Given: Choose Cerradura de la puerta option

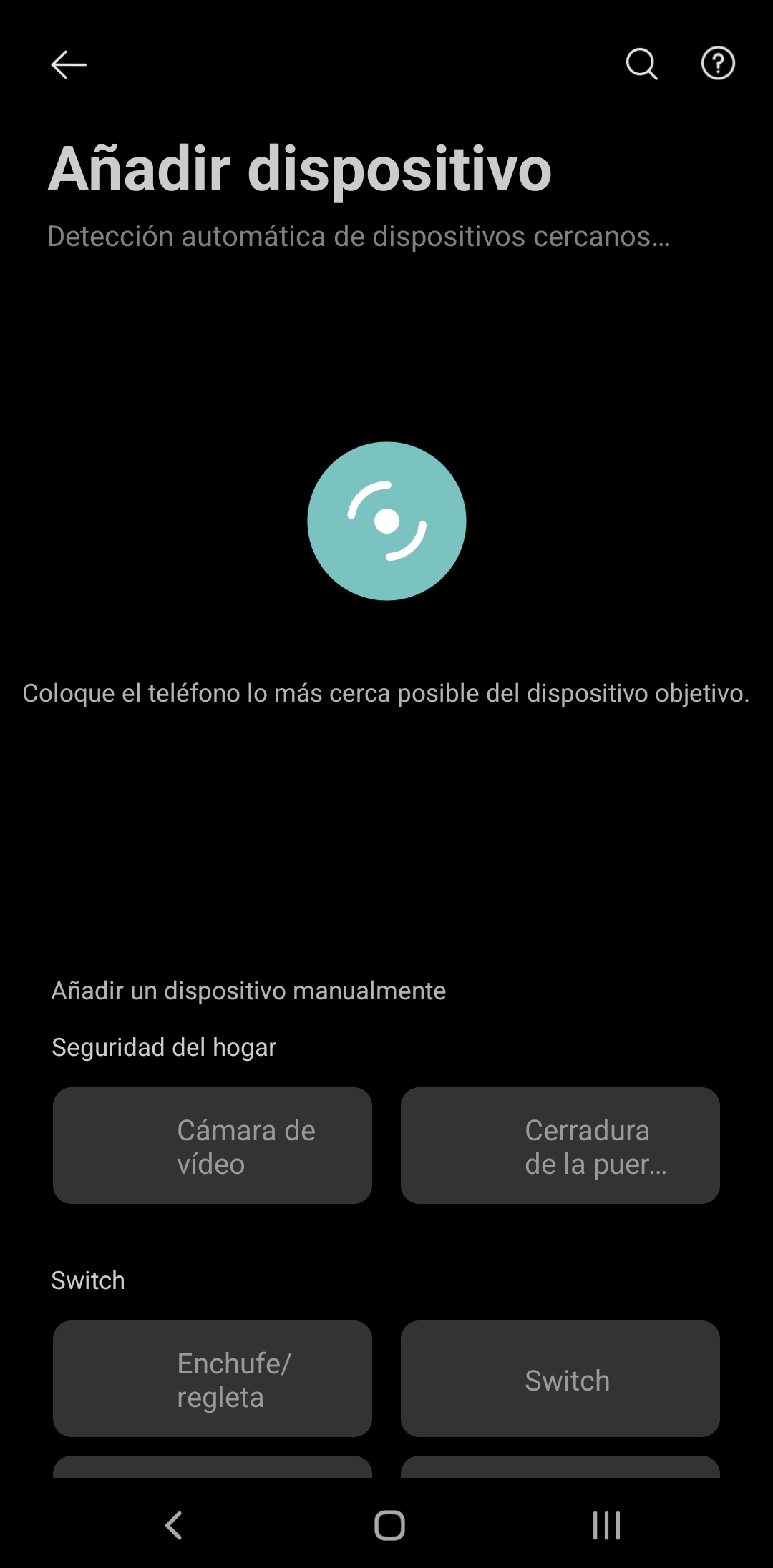Looking at the screenshot, I should [x=560, y=1146].
